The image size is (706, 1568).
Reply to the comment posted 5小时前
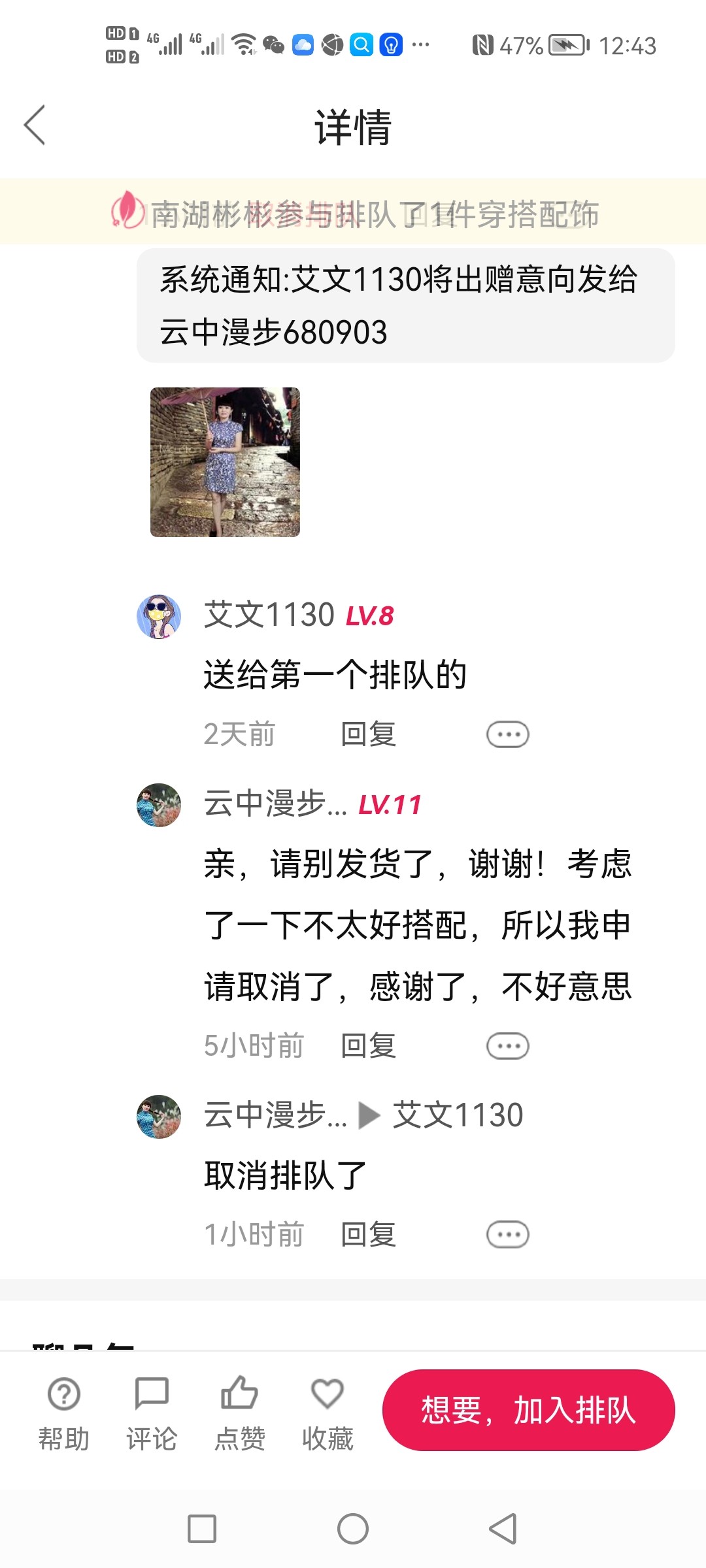[368, 1046]
